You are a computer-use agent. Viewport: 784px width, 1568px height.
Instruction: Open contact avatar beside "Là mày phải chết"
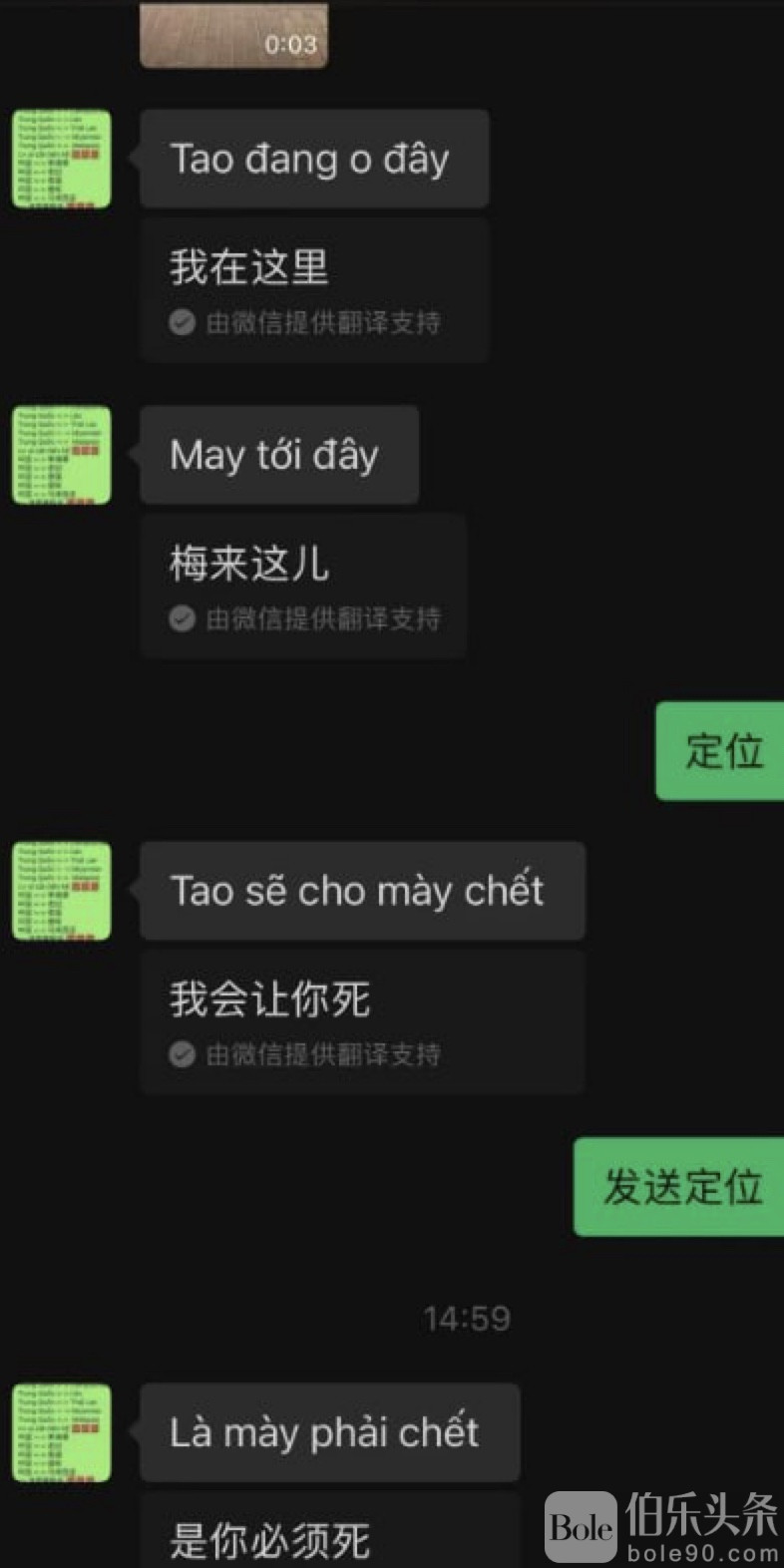[x=62, y=1432]
